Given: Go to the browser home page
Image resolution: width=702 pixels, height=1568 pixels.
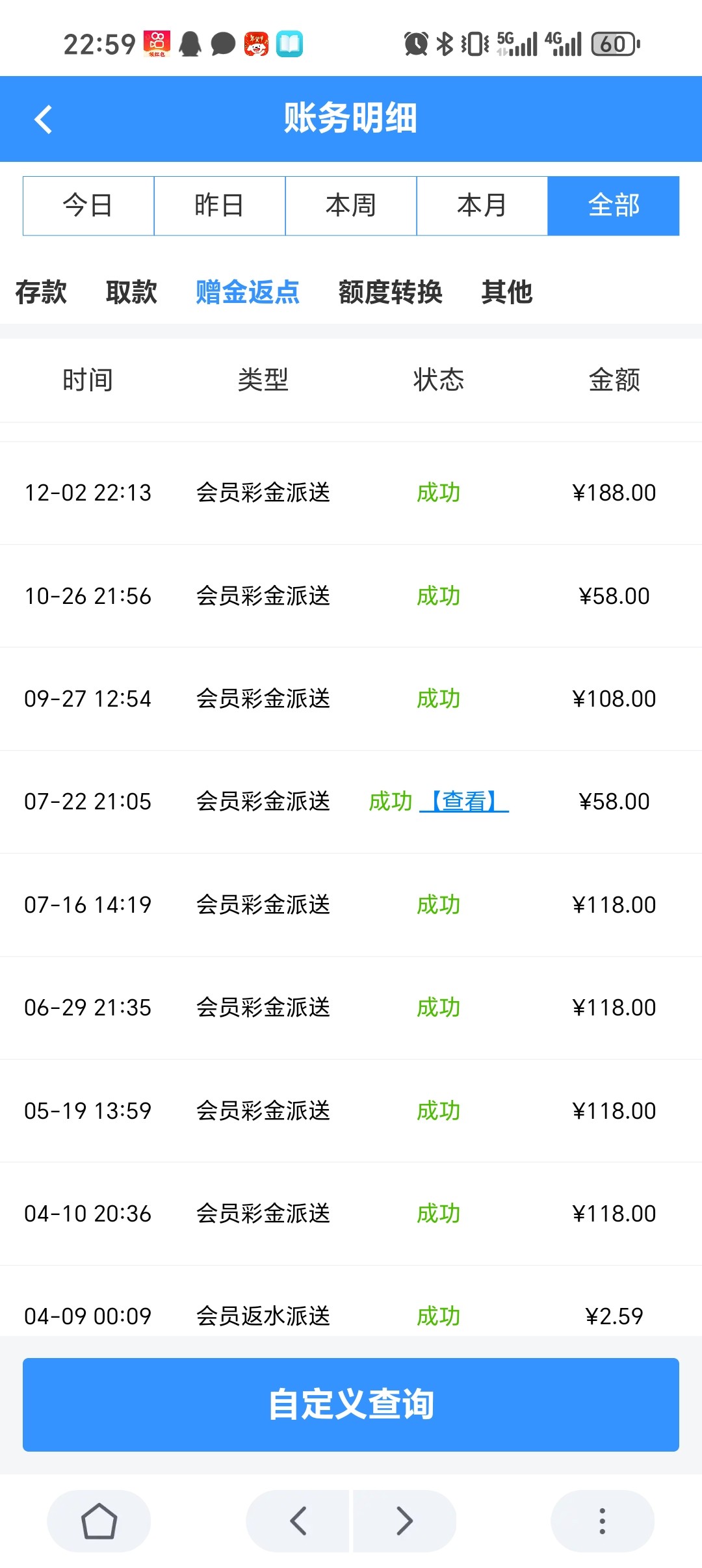Looking at the screenshot, I should (99, 1521).
